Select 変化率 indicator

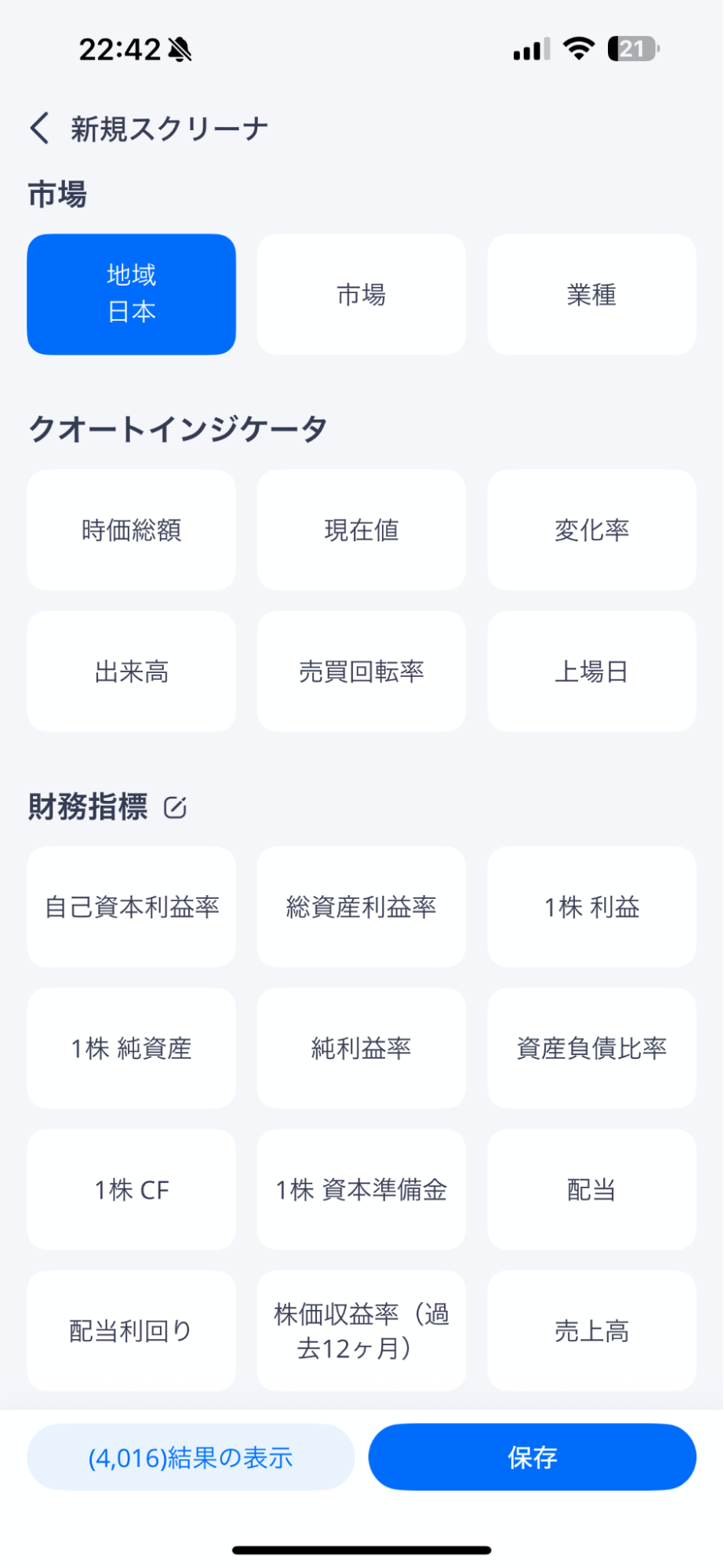click(591, 530)
